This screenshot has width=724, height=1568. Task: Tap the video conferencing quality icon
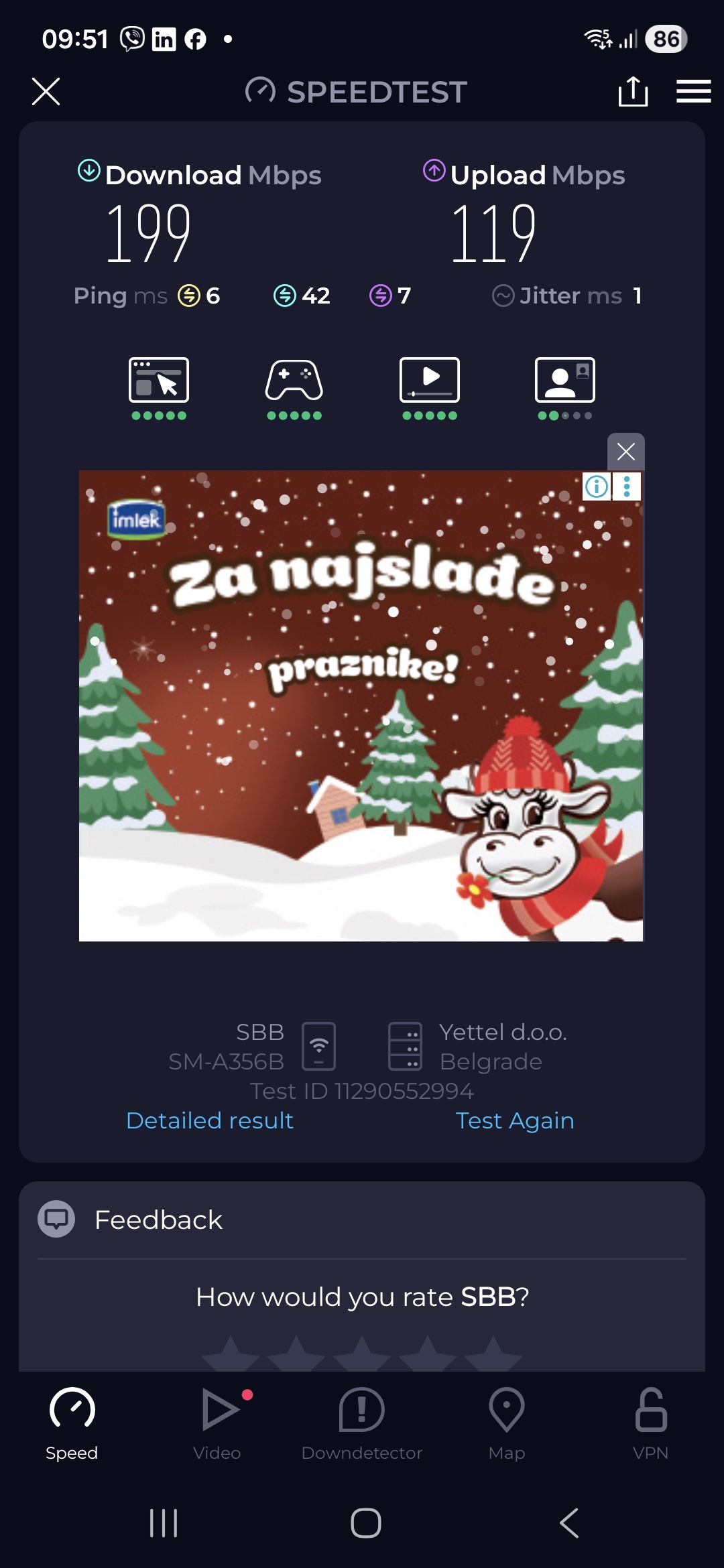tap(565, 381)
